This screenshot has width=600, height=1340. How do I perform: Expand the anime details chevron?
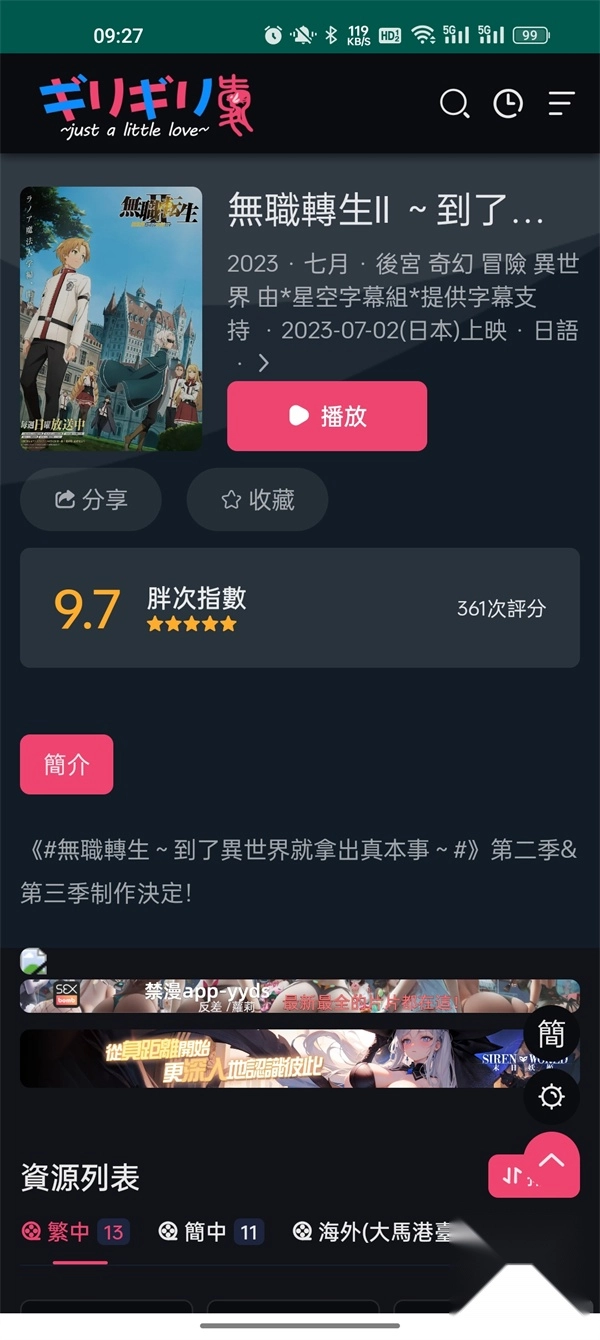pyautogui.click(x=263, y=363)
